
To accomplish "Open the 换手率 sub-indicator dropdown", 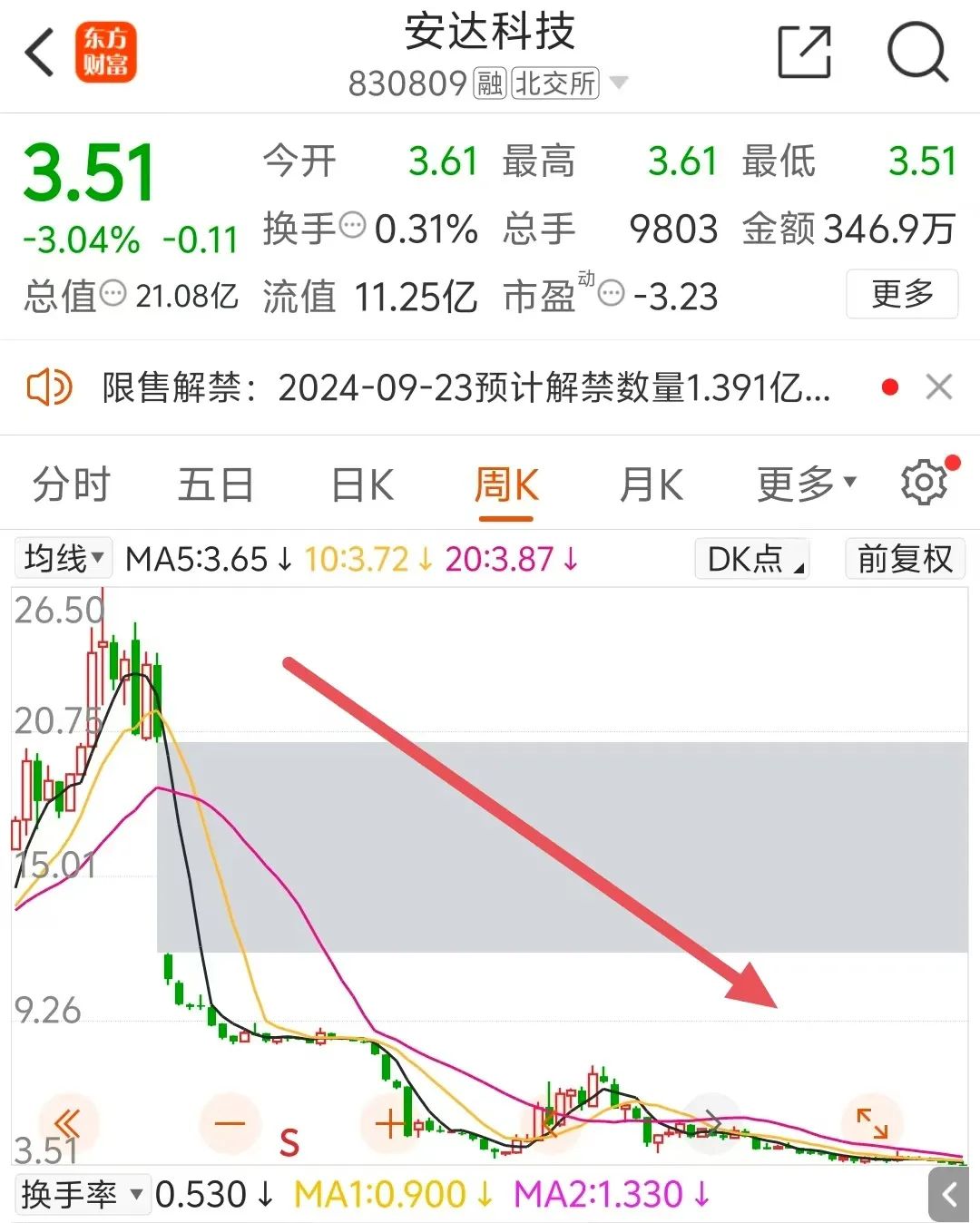I will (x=82, y=1194).
